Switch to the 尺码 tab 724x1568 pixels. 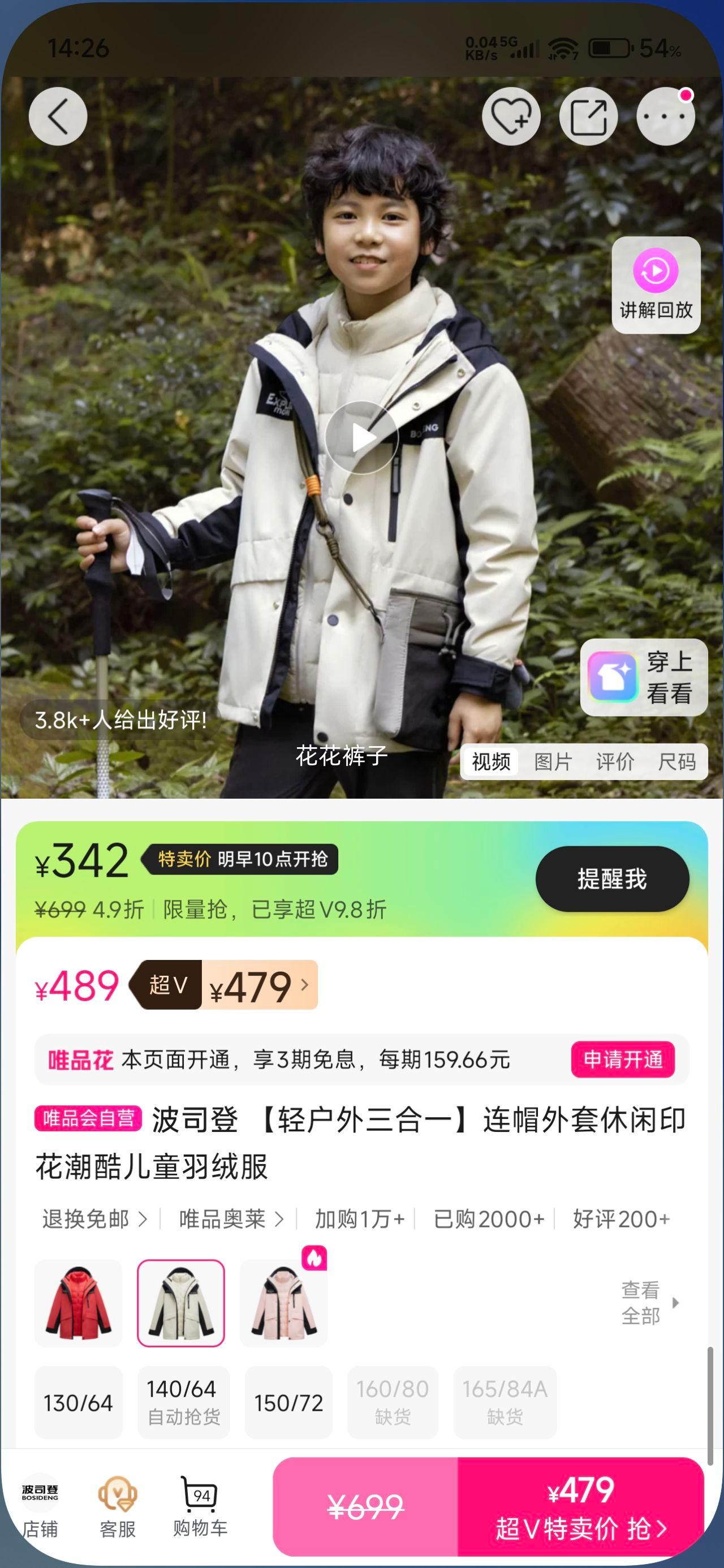676,761
